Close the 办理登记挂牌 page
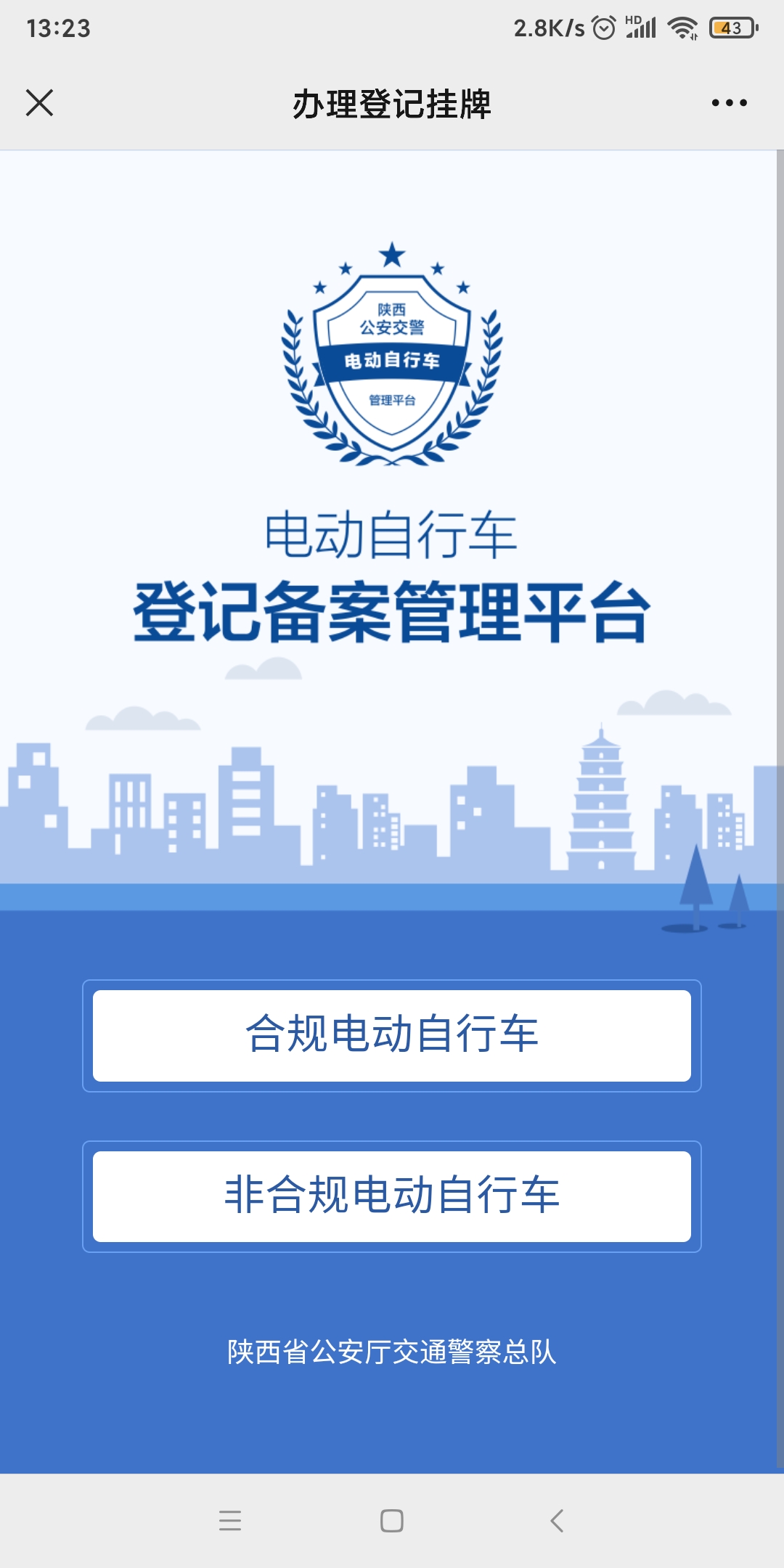 pos(40,102)
